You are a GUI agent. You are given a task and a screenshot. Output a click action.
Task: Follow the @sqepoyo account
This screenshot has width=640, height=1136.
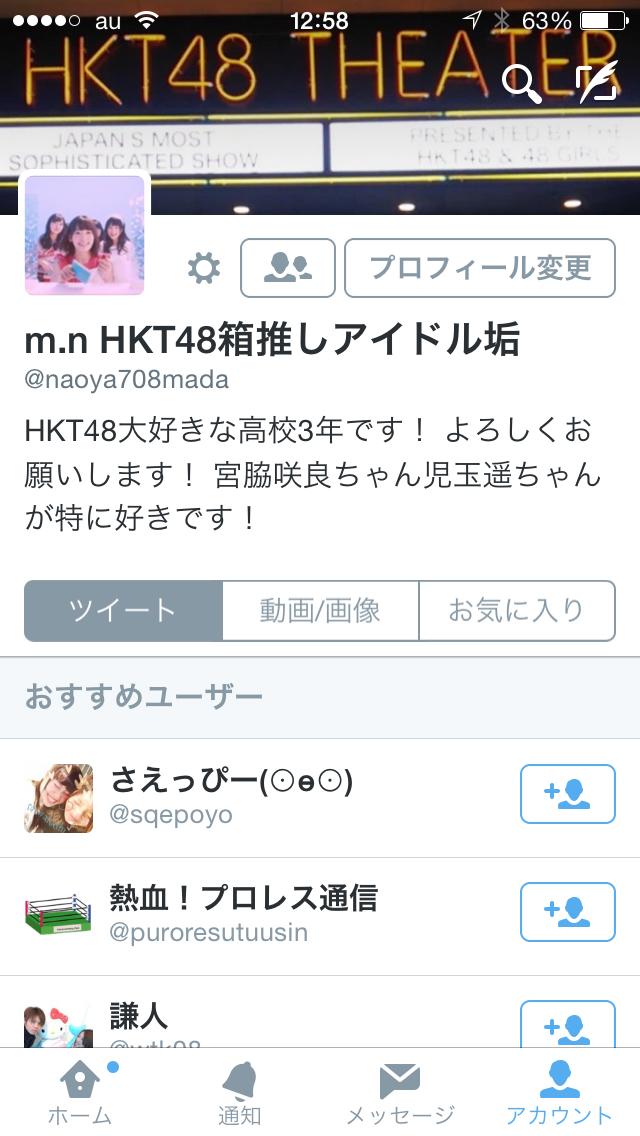[567, 794]
